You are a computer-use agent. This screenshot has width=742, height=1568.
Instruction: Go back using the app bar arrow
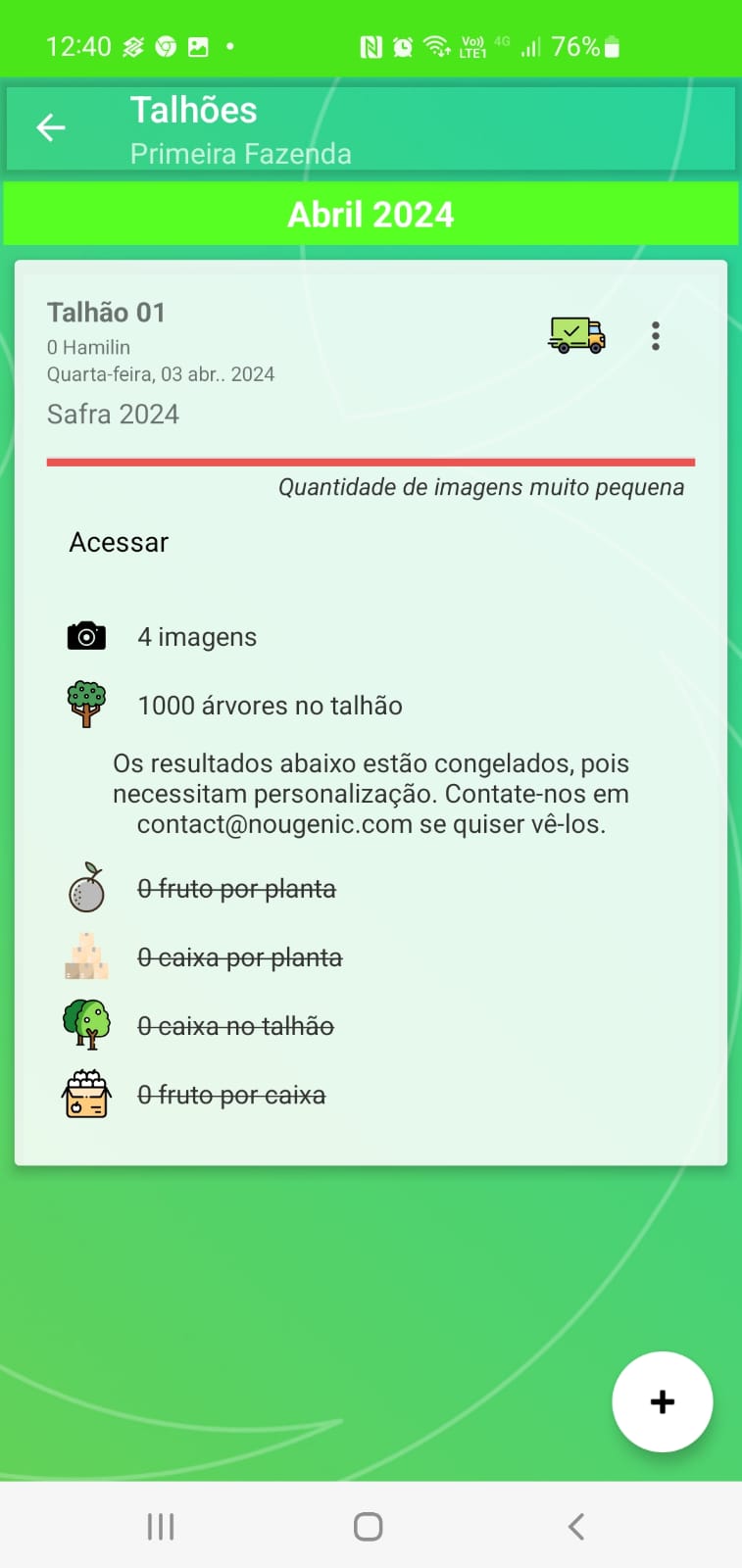(51, 128)
